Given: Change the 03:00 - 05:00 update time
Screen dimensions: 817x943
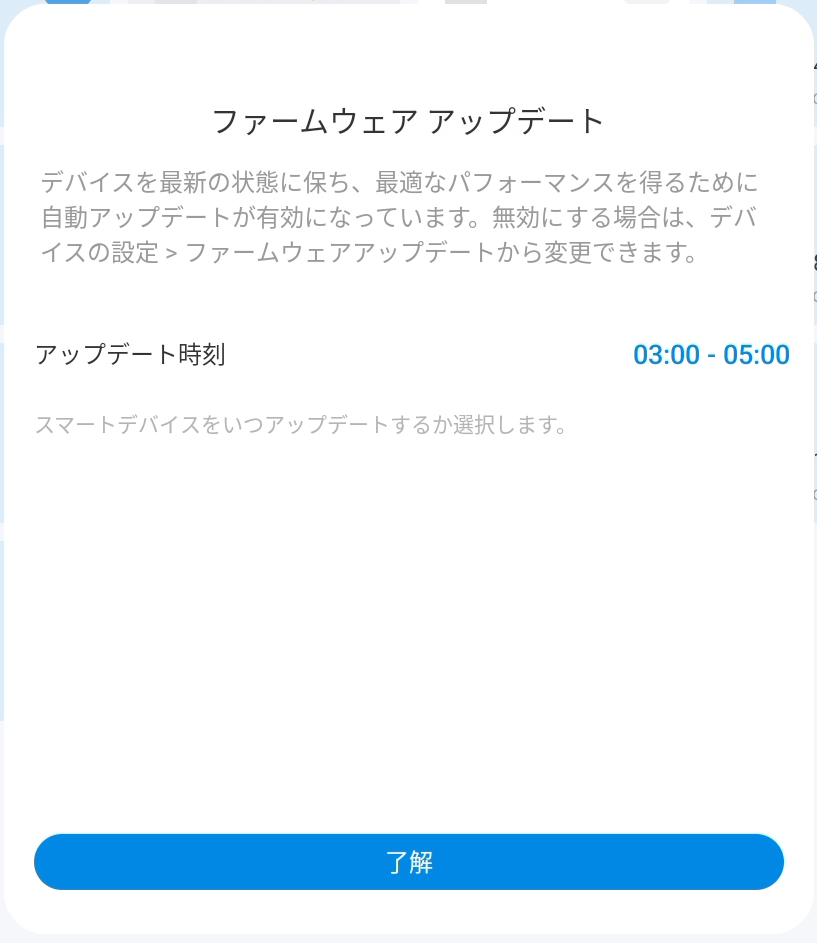Looking at the screenshot, I should (711, 355).
